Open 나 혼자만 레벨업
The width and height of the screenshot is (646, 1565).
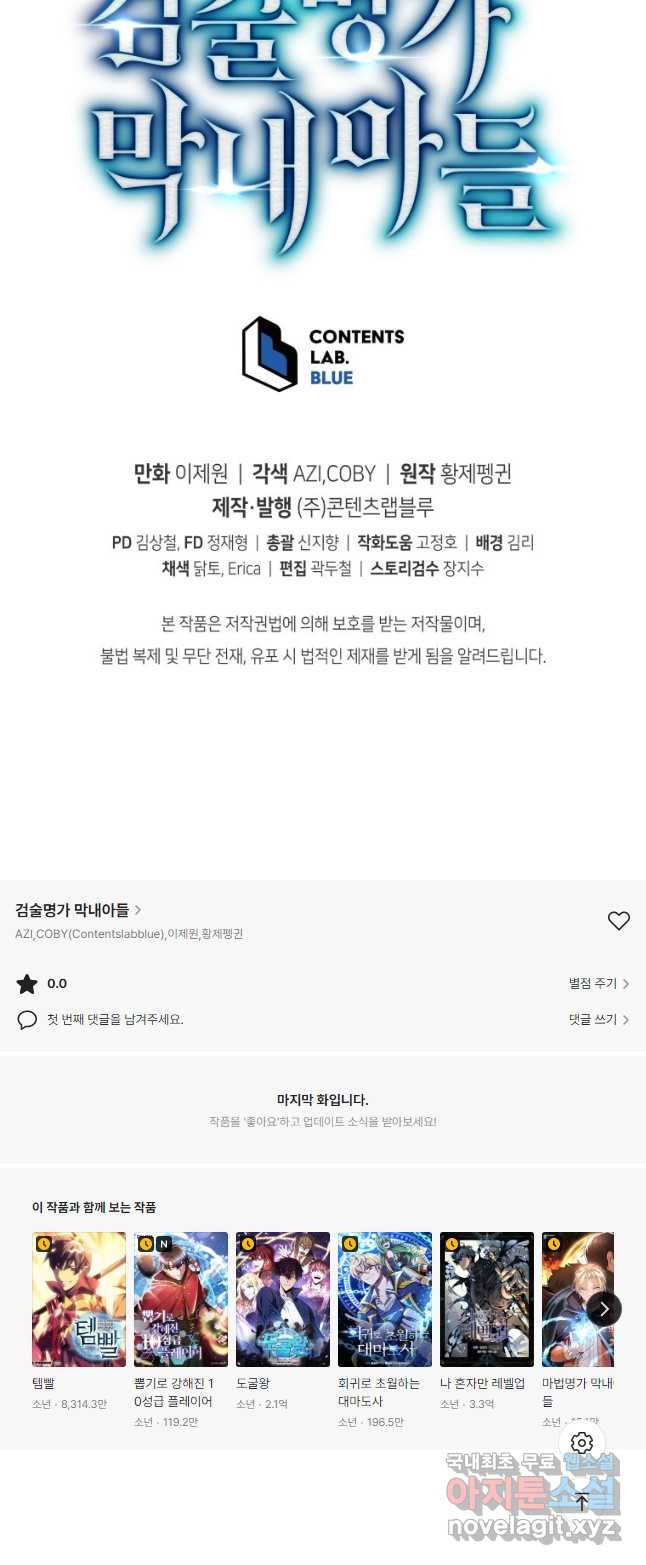487,1299
